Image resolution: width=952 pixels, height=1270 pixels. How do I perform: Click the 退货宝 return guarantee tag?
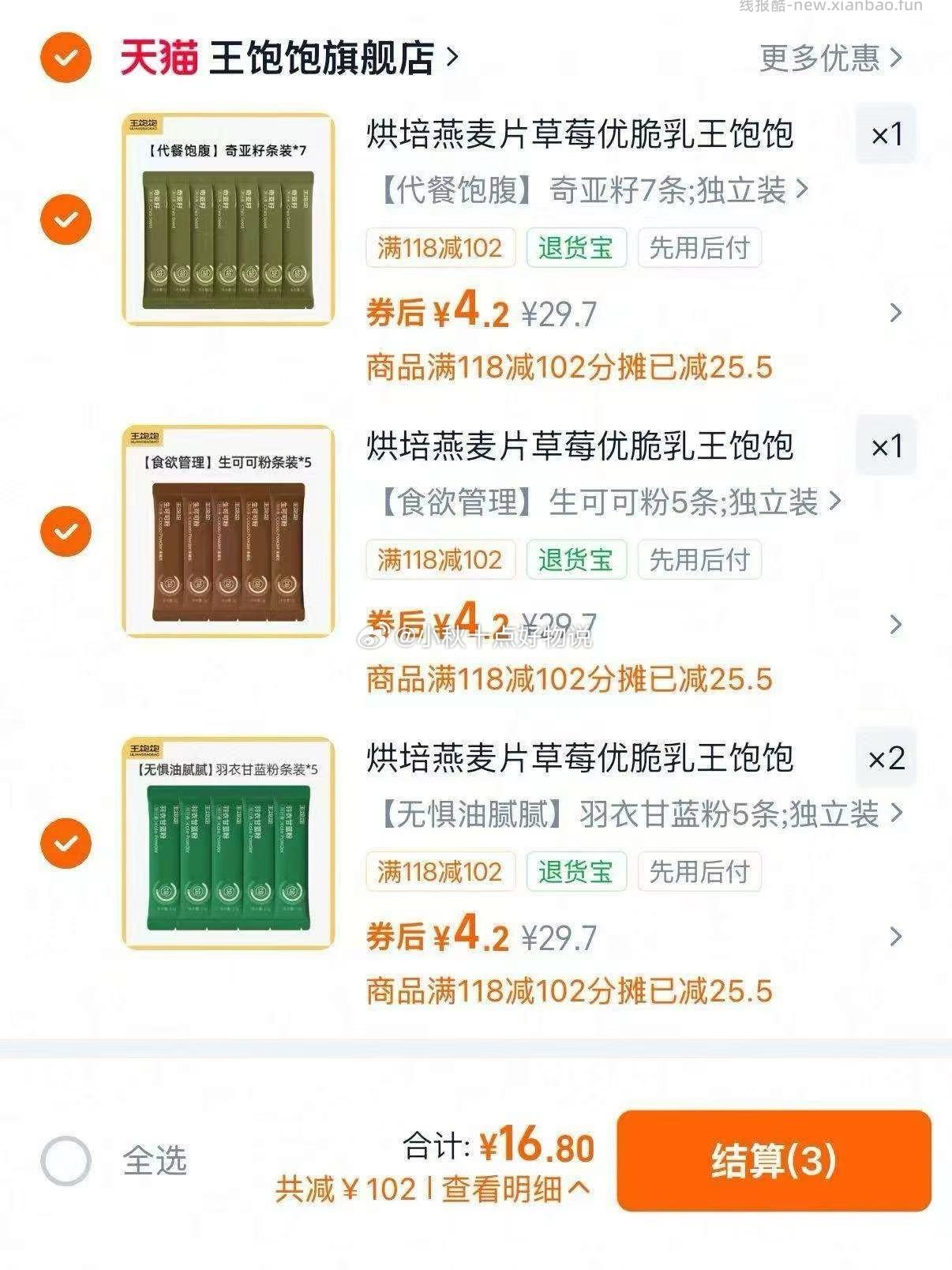click(x=576, y=248)
